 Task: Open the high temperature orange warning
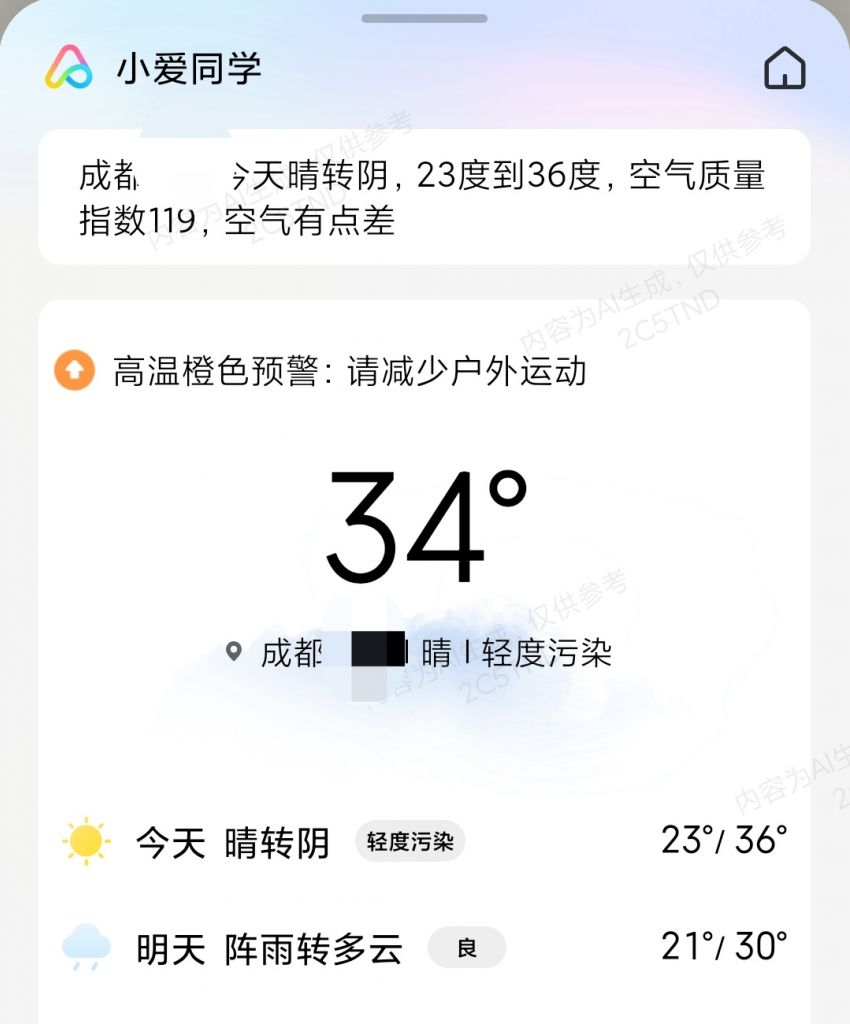click(347, 372)
